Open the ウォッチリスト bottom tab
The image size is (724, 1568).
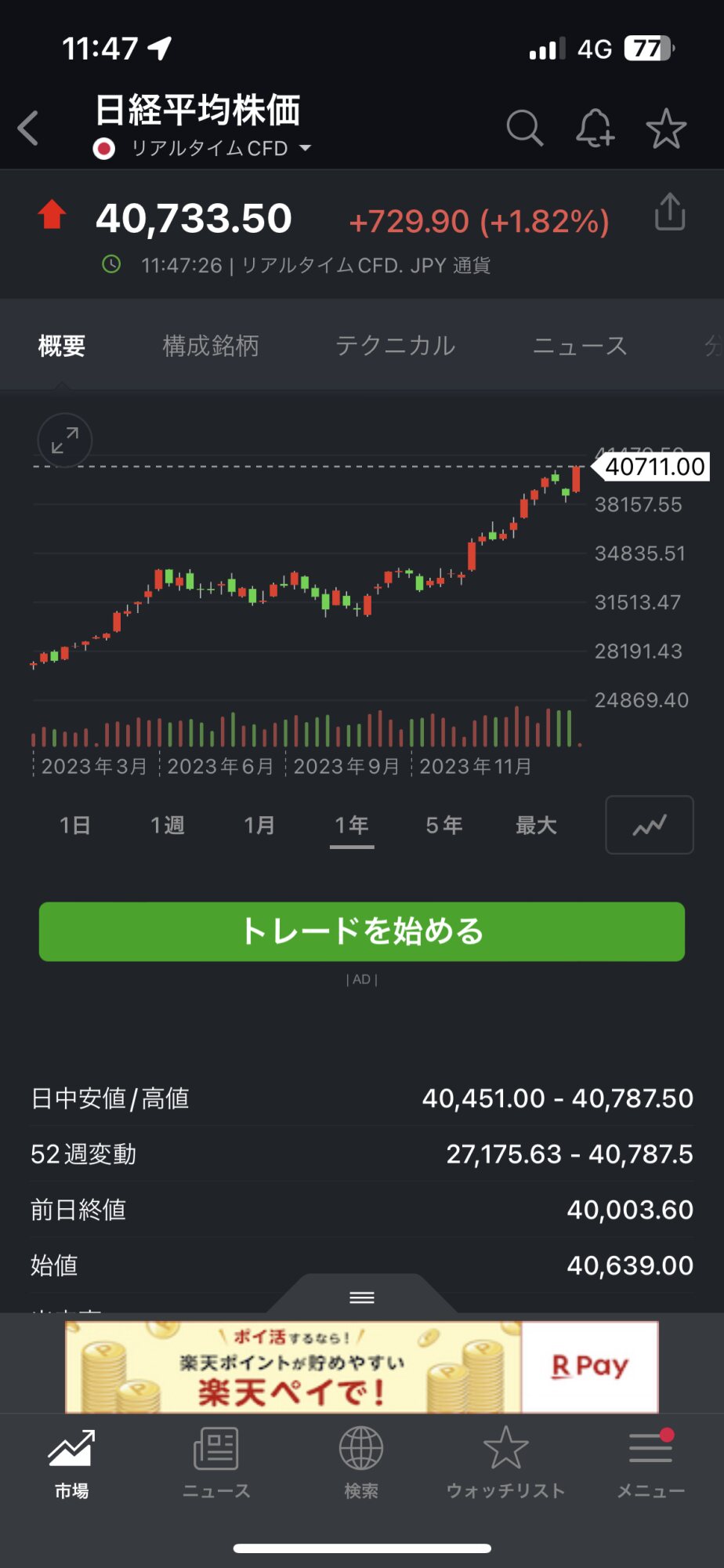(x=506, y=1463)
